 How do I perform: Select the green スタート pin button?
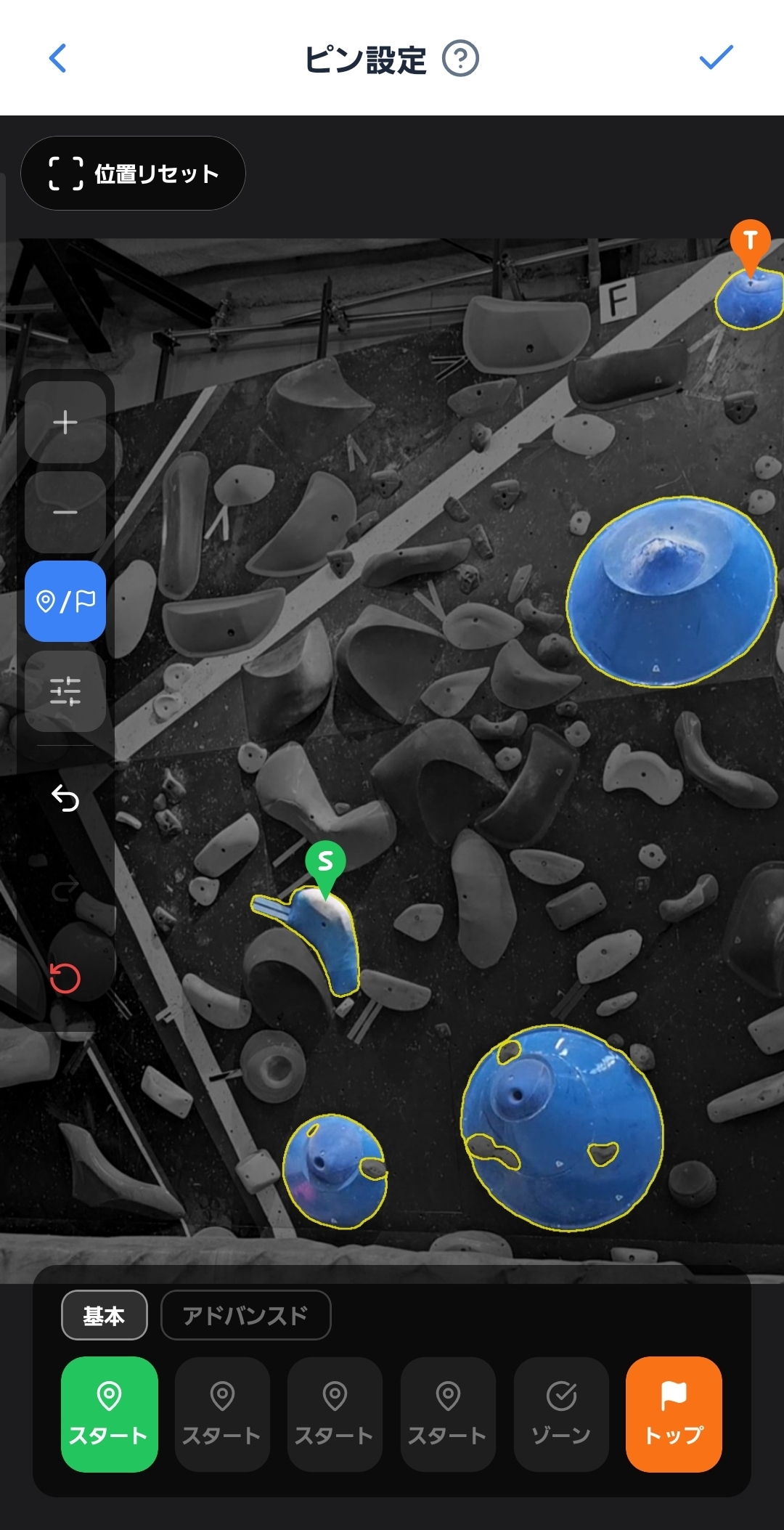(109, 1414)
